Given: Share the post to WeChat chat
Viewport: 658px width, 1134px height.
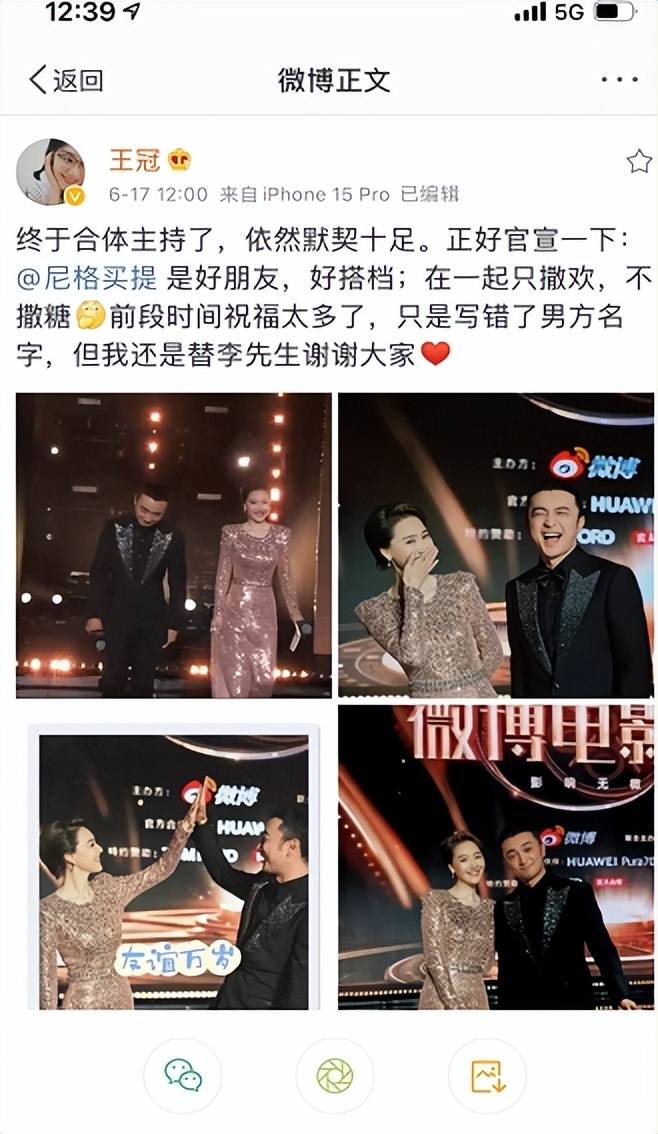Looking at the screenshot, I should pos(182,1076).
